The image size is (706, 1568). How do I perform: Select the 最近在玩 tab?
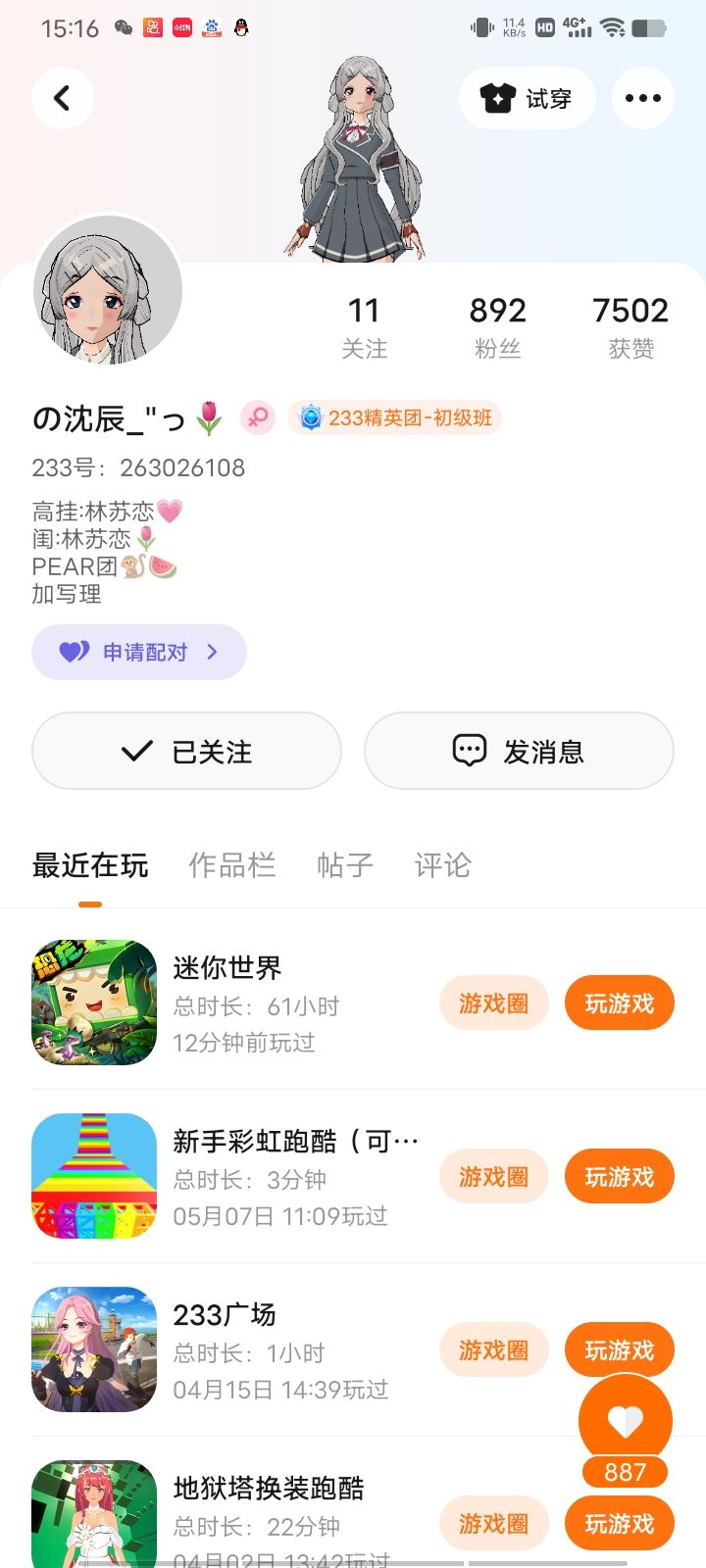(x=90, y=865)
